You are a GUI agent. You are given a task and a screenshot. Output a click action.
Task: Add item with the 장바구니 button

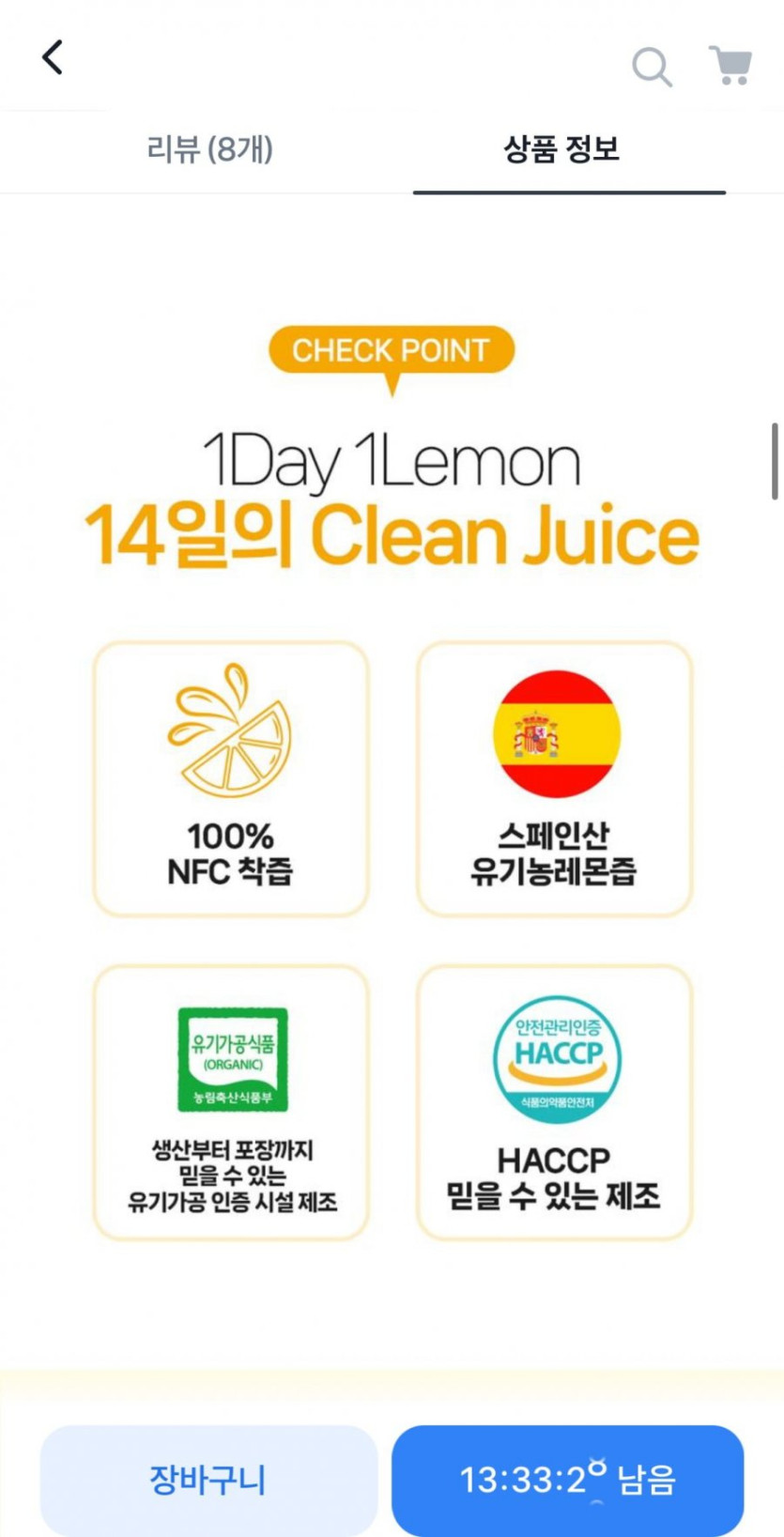pos(208,1481)
